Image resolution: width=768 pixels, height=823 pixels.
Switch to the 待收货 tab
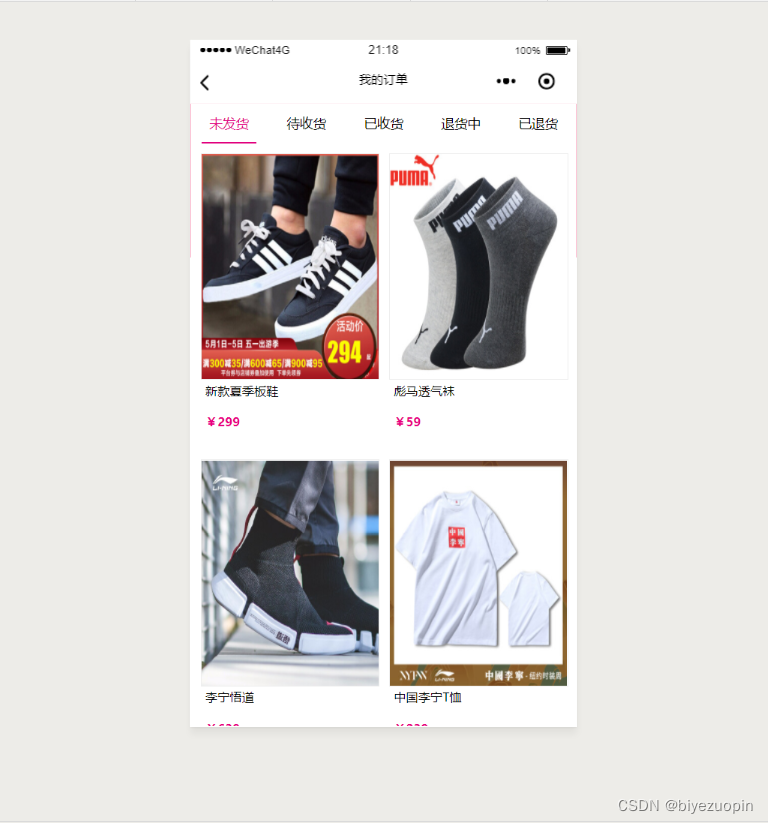pos(306,124)
